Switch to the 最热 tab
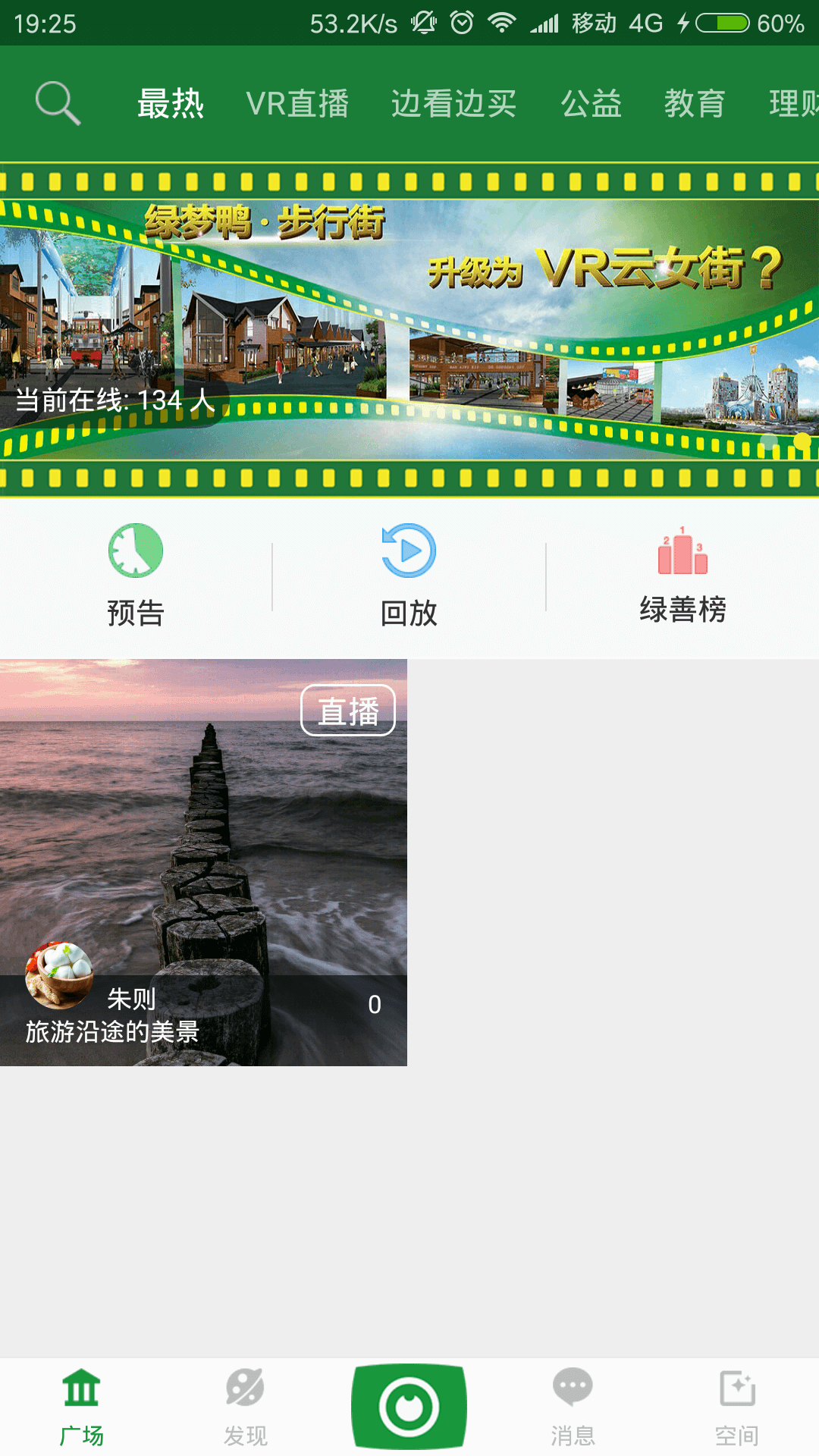Viewport: 819px width, 1456px height. 171,104
